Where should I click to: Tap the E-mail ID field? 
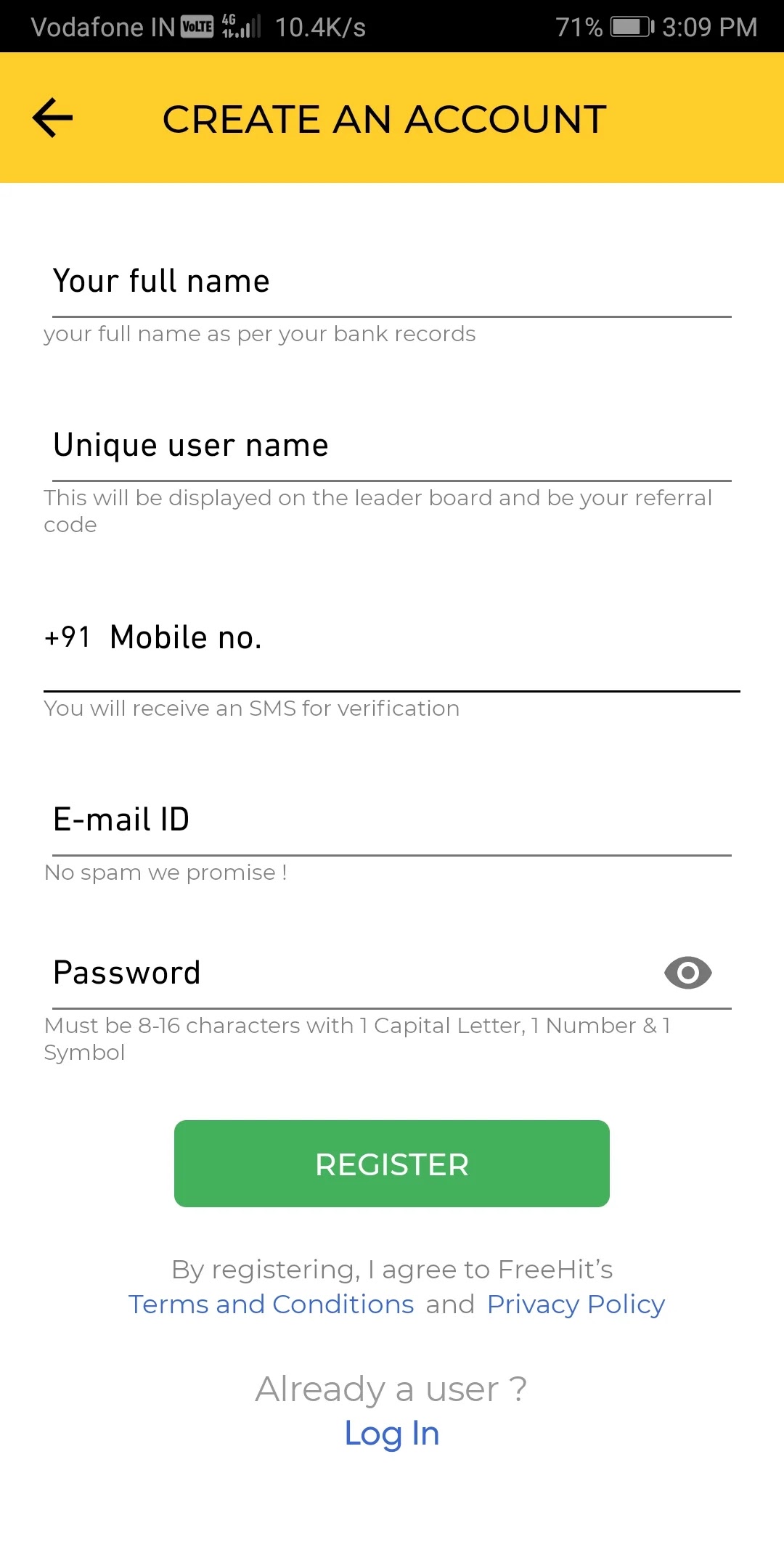[x=392, y=820]
